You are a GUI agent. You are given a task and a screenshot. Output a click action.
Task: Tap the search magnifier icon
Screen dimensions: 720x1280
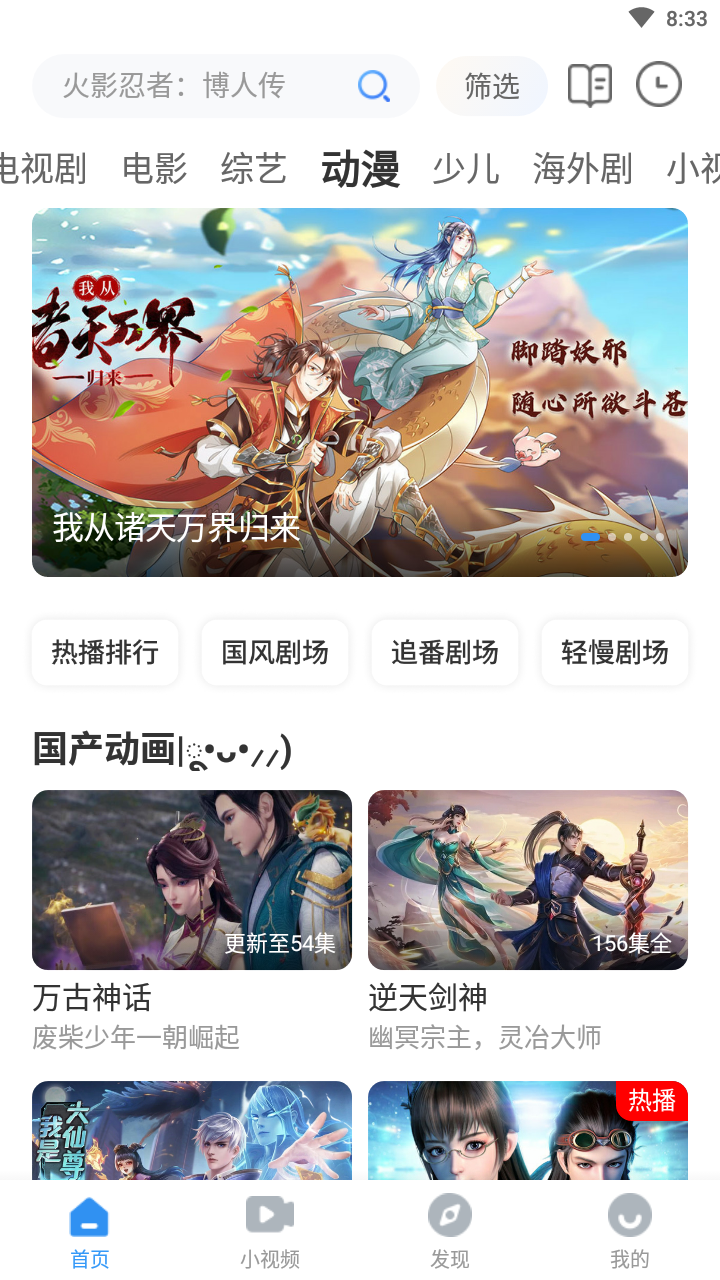(x=373, y=86)
